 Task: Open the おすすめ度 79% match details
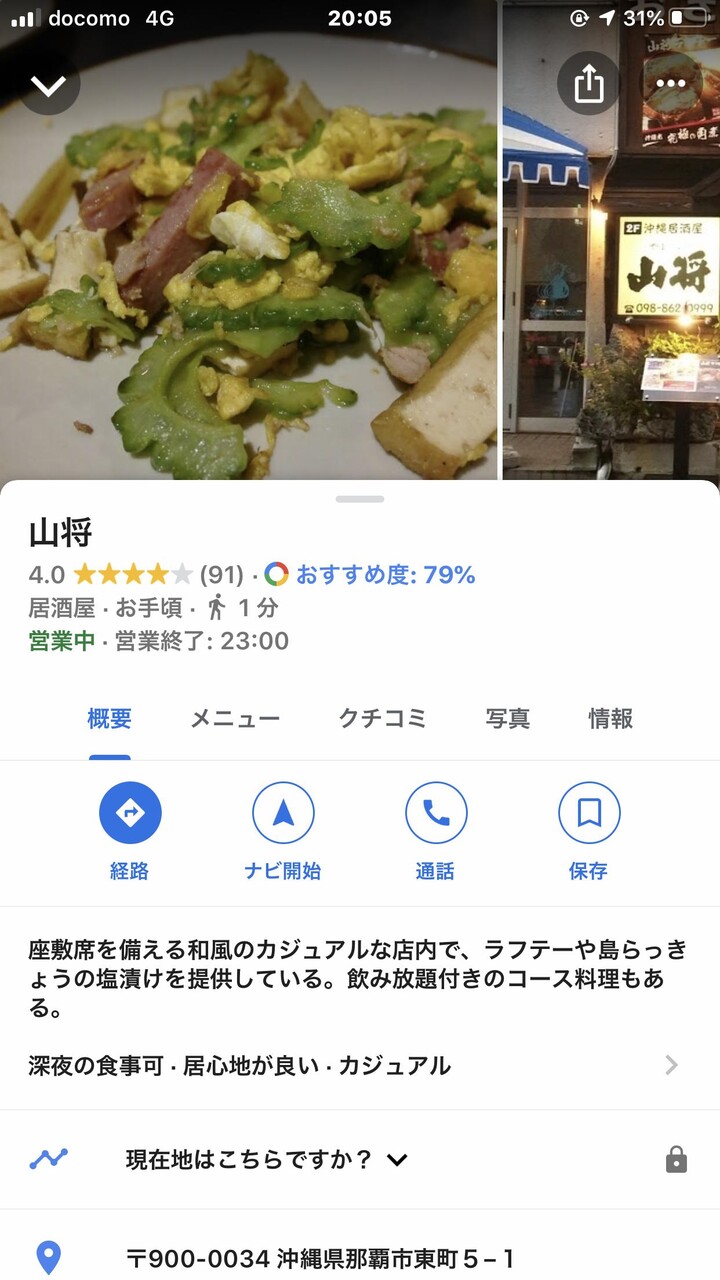click(x=385, y=574)
